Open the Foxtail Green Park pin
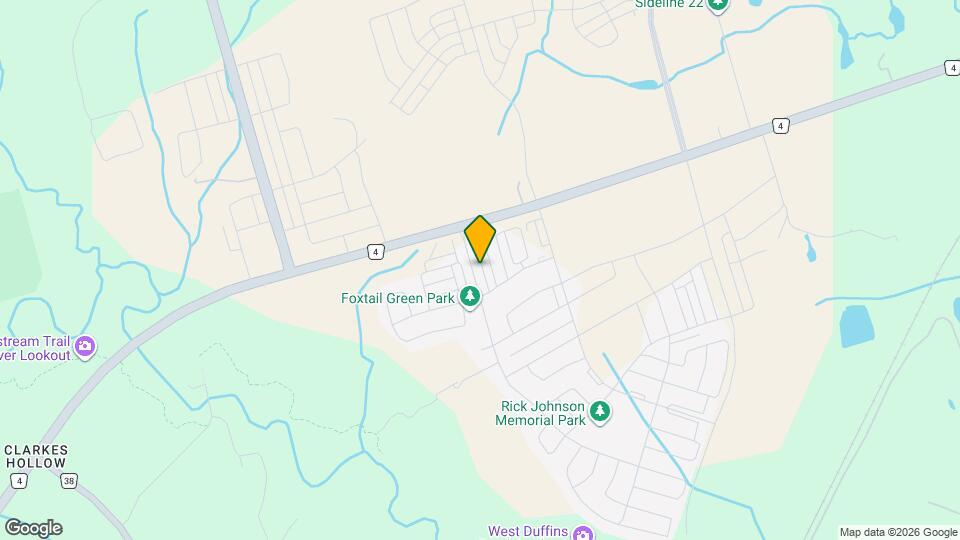This screenshot has height=540, width=960. click(470, 297)
